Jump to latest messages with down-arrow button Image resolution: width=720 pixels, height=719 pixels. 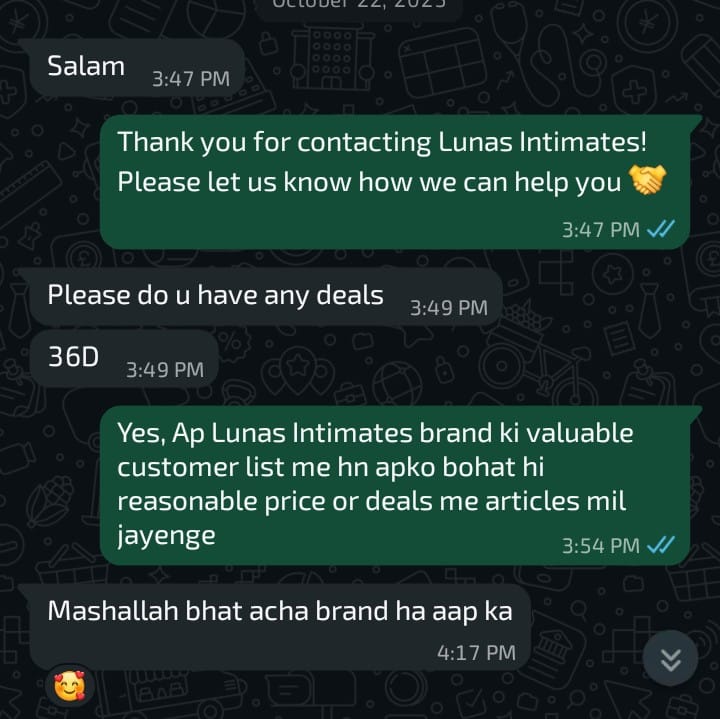click(670, 660)
